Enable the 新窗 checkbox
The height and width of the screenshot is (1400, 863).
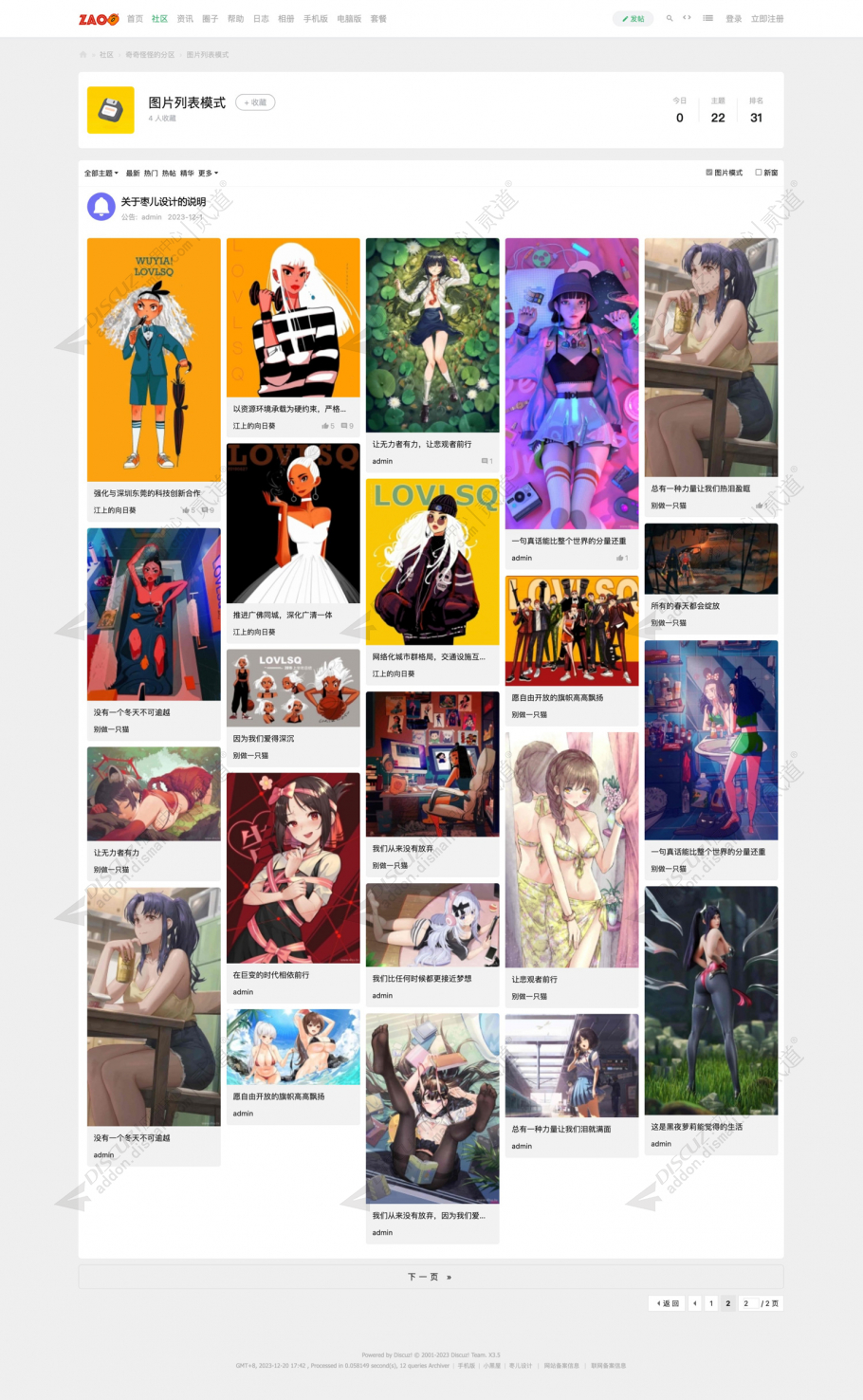[x=759, y=173]
